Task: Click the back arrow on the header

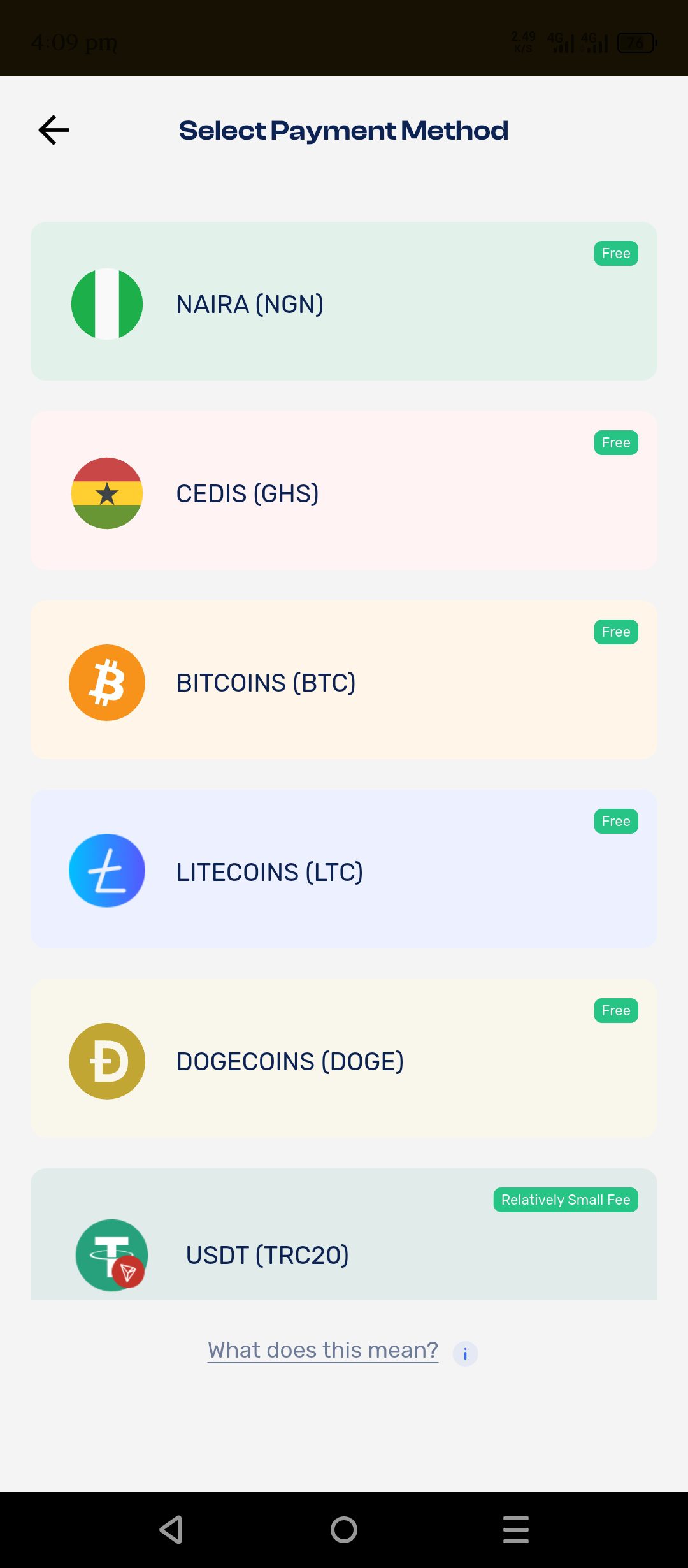Action: pyautogui.click(x=54, y=129)
